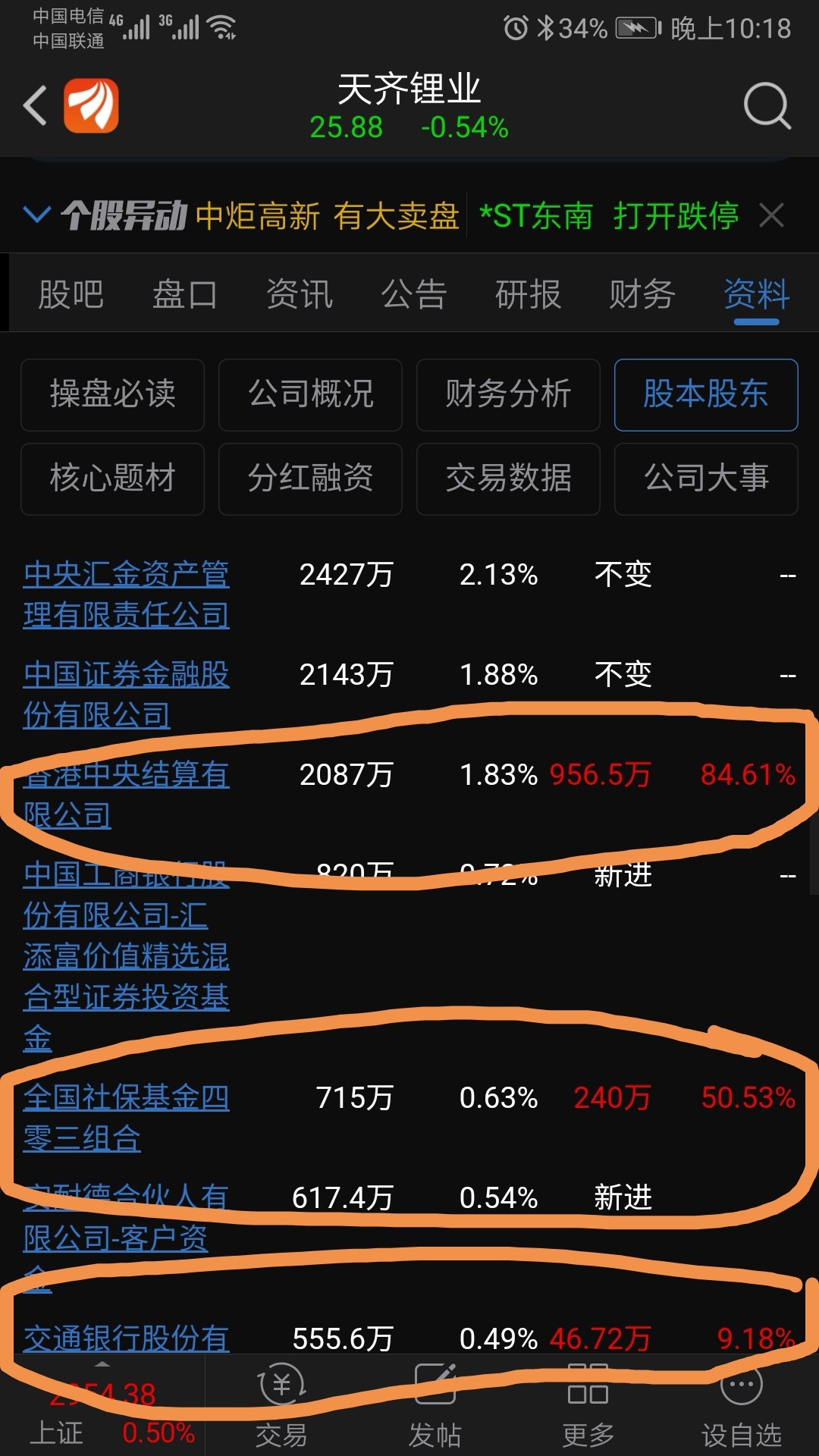The height and width of the screenshot is (1456, 819).
Task: Go back using the left arrow
Action: 34,106
